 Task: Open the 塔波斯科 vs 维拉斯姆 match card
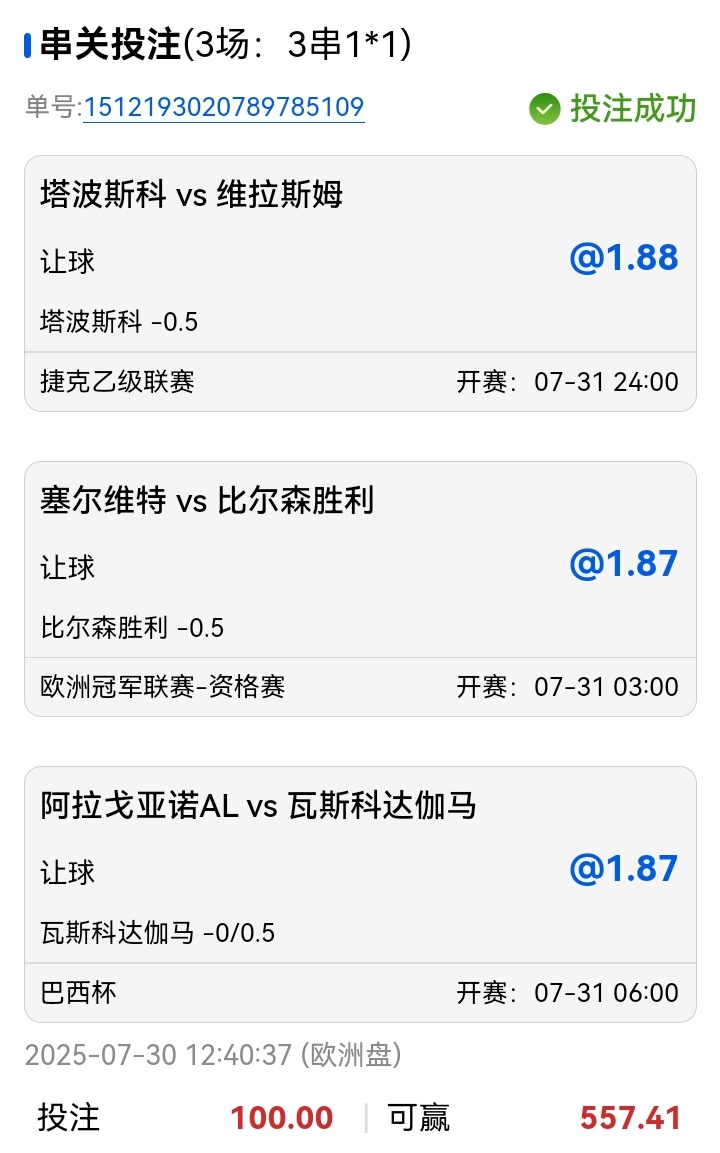(360, 283)
